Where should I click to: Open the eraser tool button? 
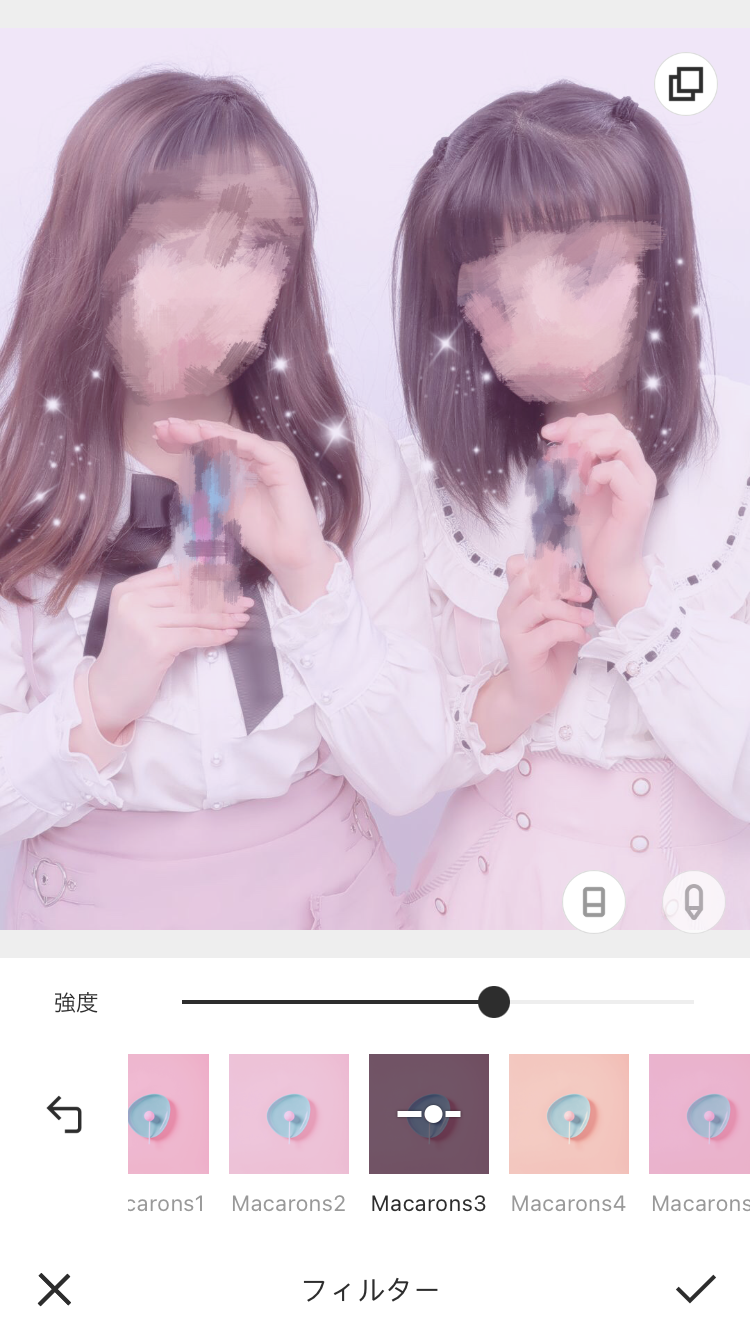[x=594, y=902]
